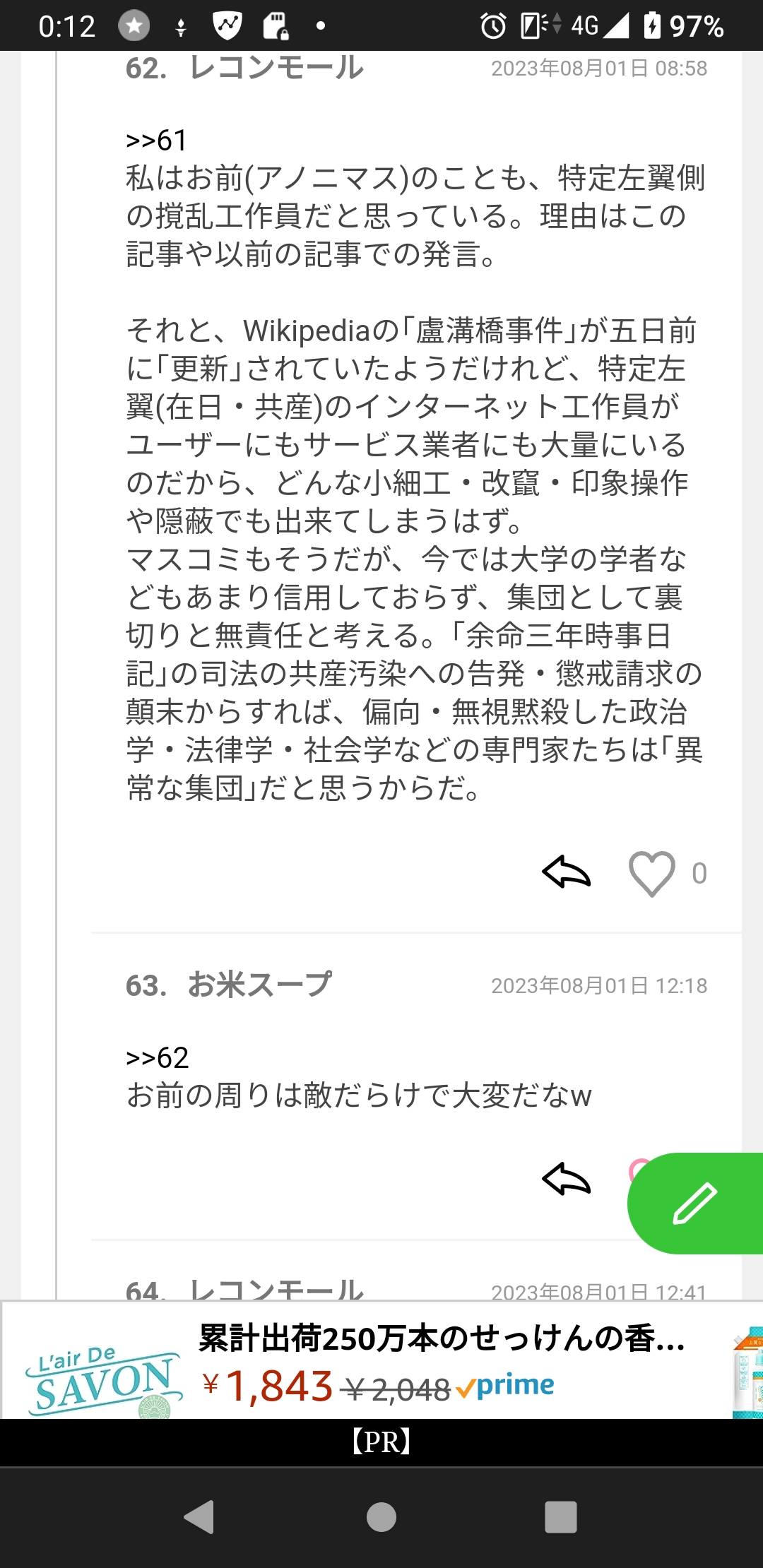
Task: Go back using the system back button
Action: coord(199,1517)
